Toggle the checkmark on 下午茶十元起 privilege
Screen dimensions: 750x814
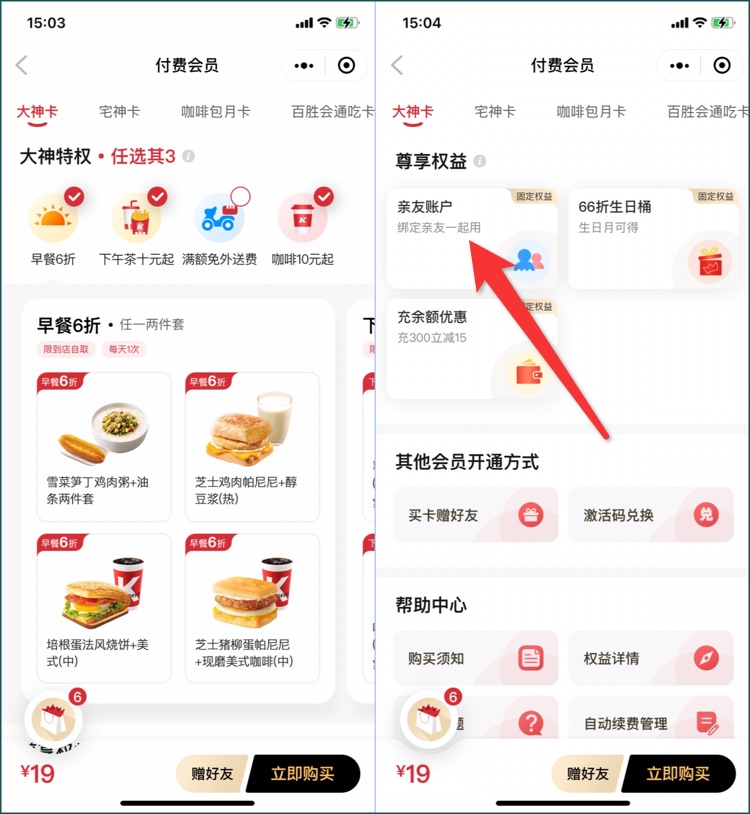[157, 196]
